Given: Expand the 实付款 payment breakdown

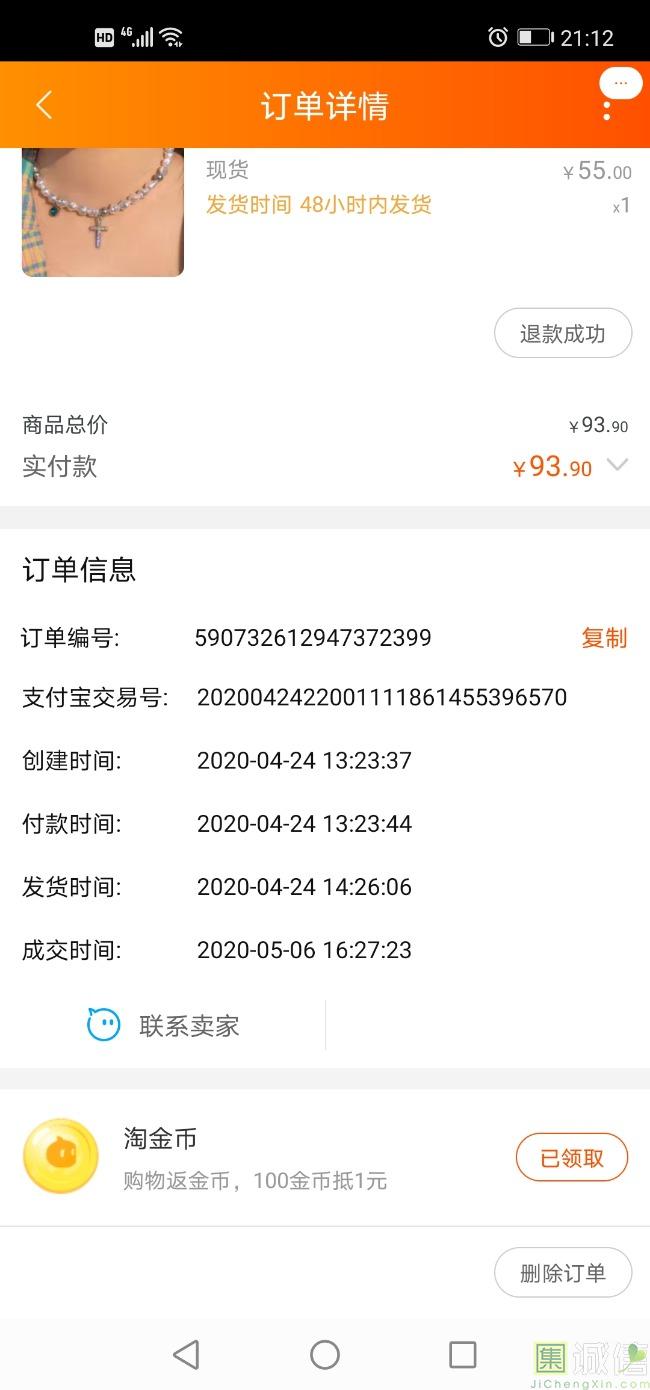Looking at the screenshot, I should tap(617, 465).
